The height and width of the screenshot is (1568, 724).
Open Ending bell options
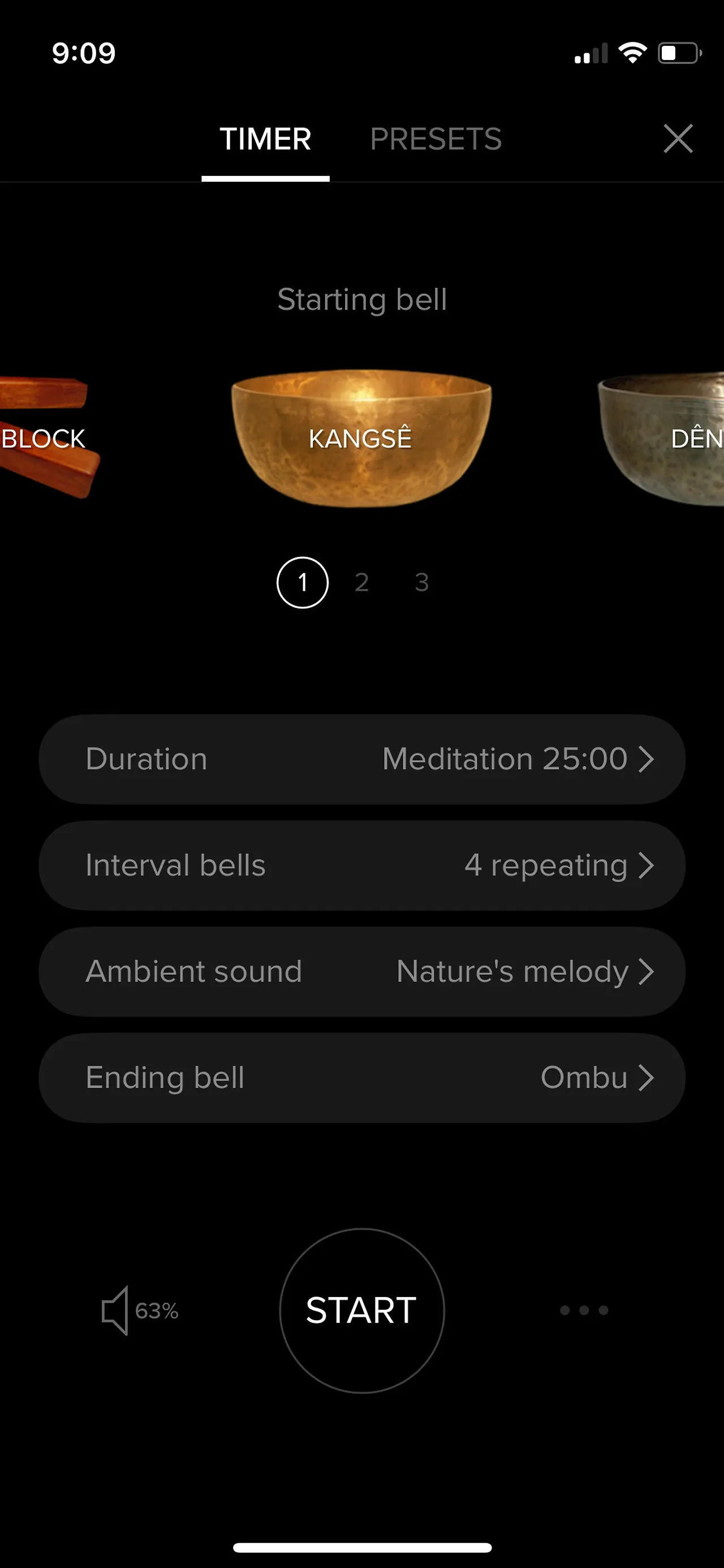coord(362,1078)
